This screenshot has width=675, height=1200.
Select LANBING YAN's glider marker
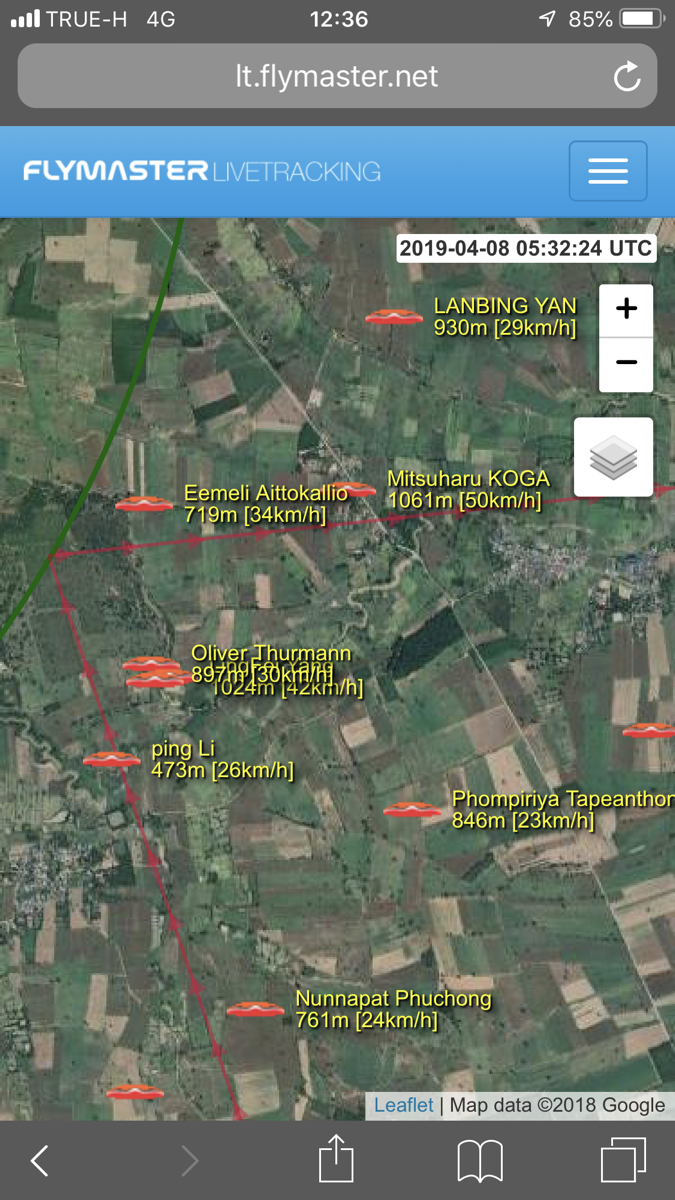point(394,317)
